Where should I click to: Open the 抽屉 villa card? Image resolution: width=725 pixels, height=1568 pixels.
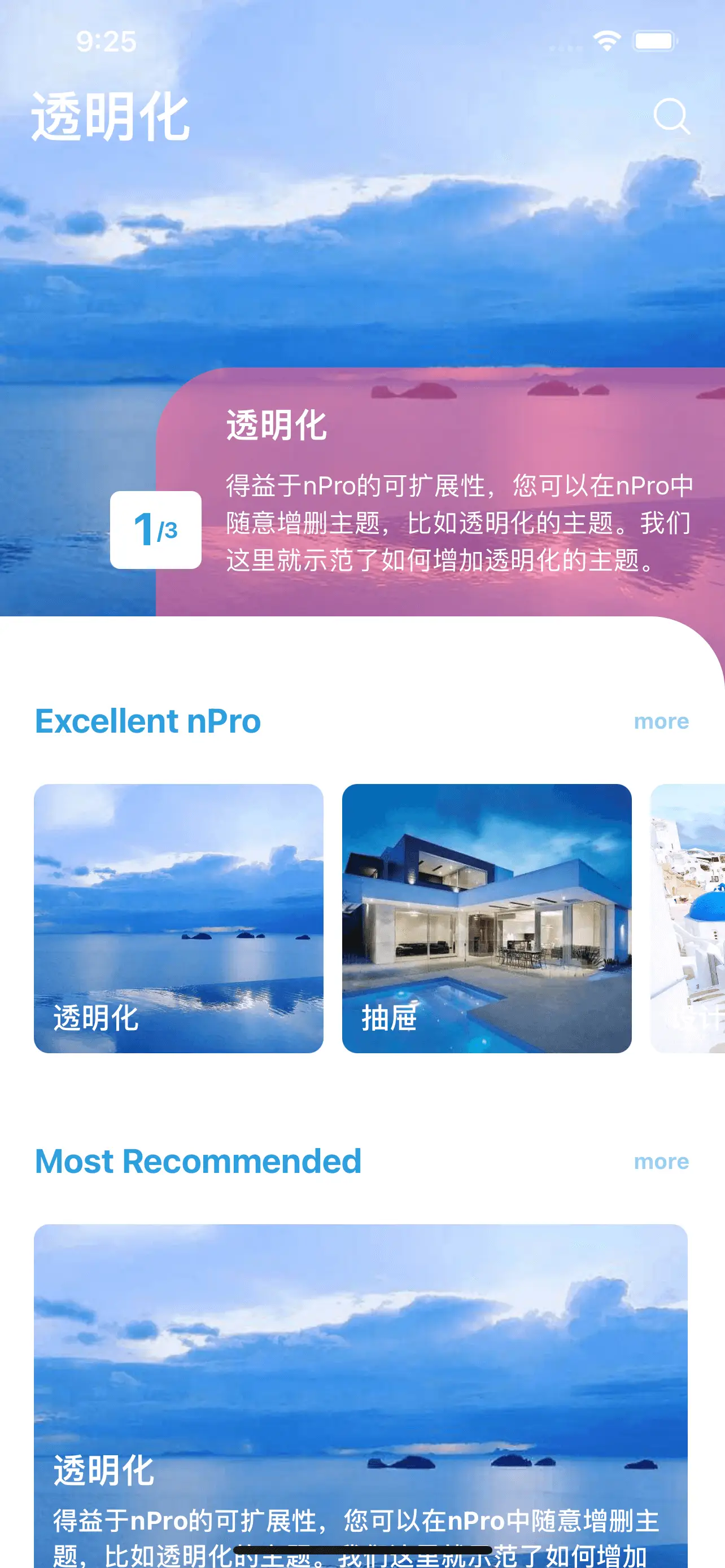[x=486, y=918]
